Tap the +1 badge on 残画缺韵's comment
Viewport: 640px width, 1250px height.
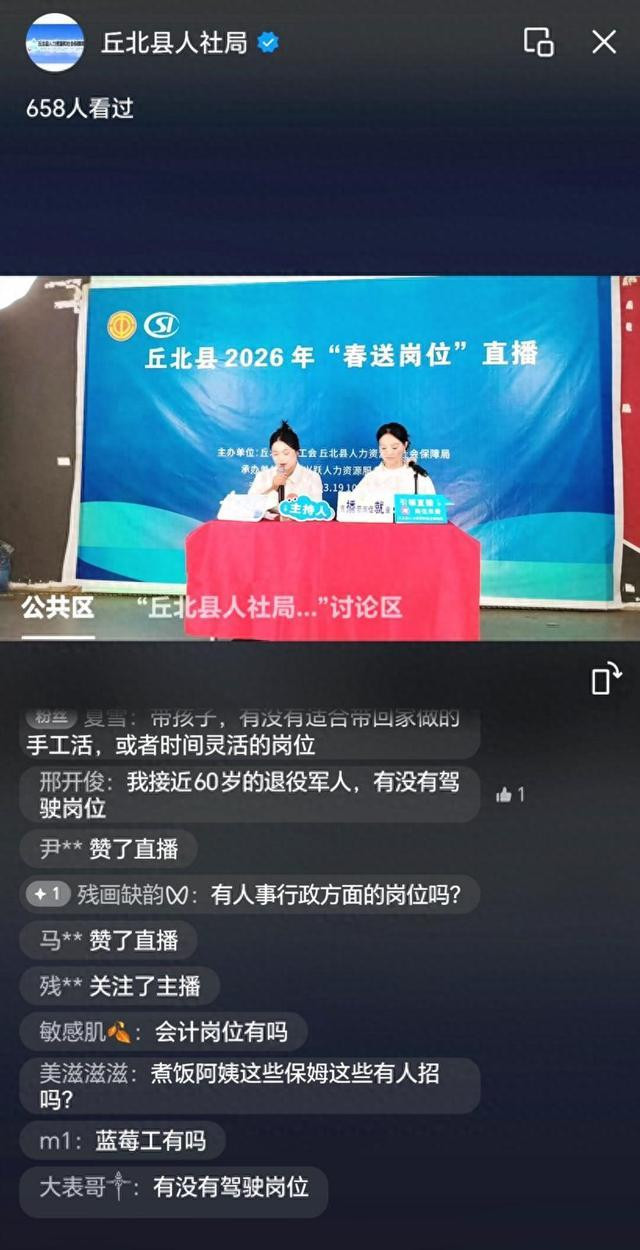point(47,894)
